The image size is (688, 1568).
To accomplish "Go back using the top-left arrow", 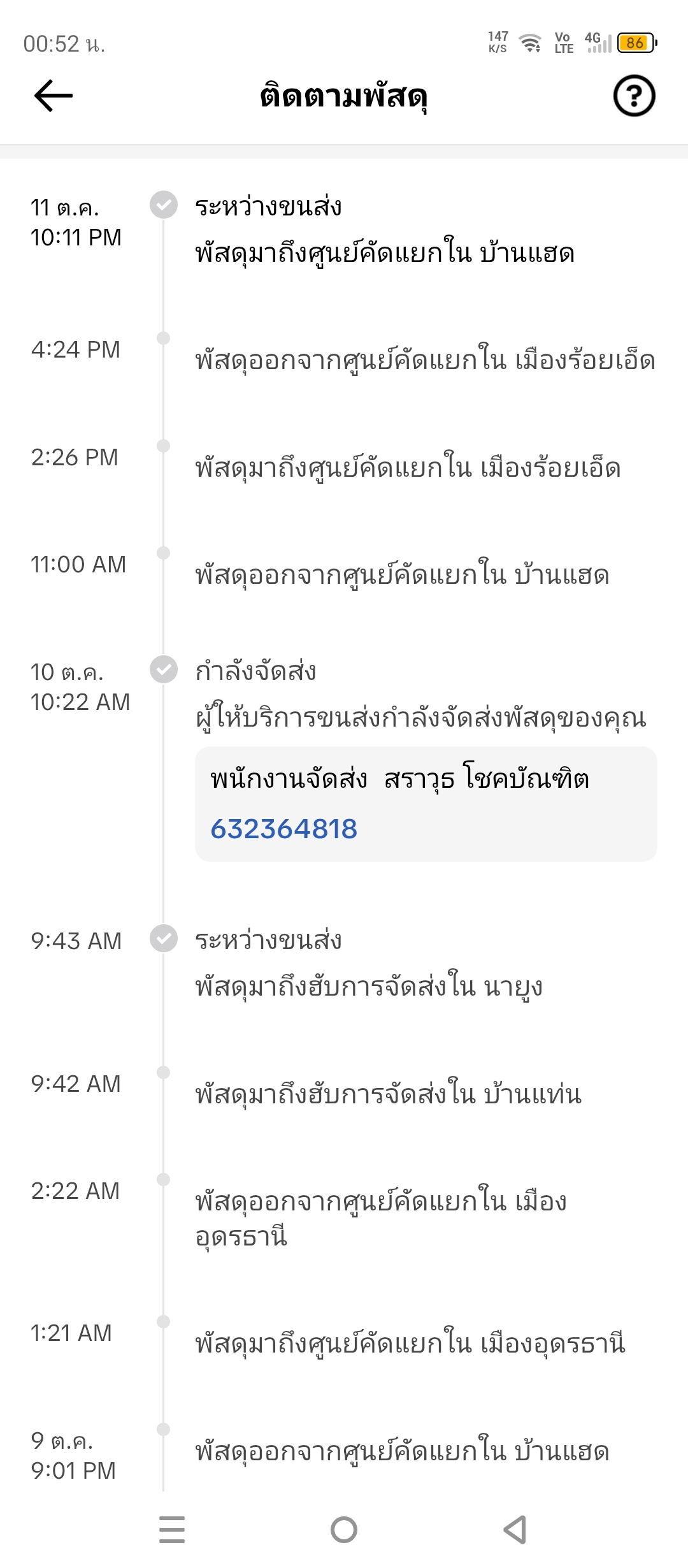I will 54,96.
